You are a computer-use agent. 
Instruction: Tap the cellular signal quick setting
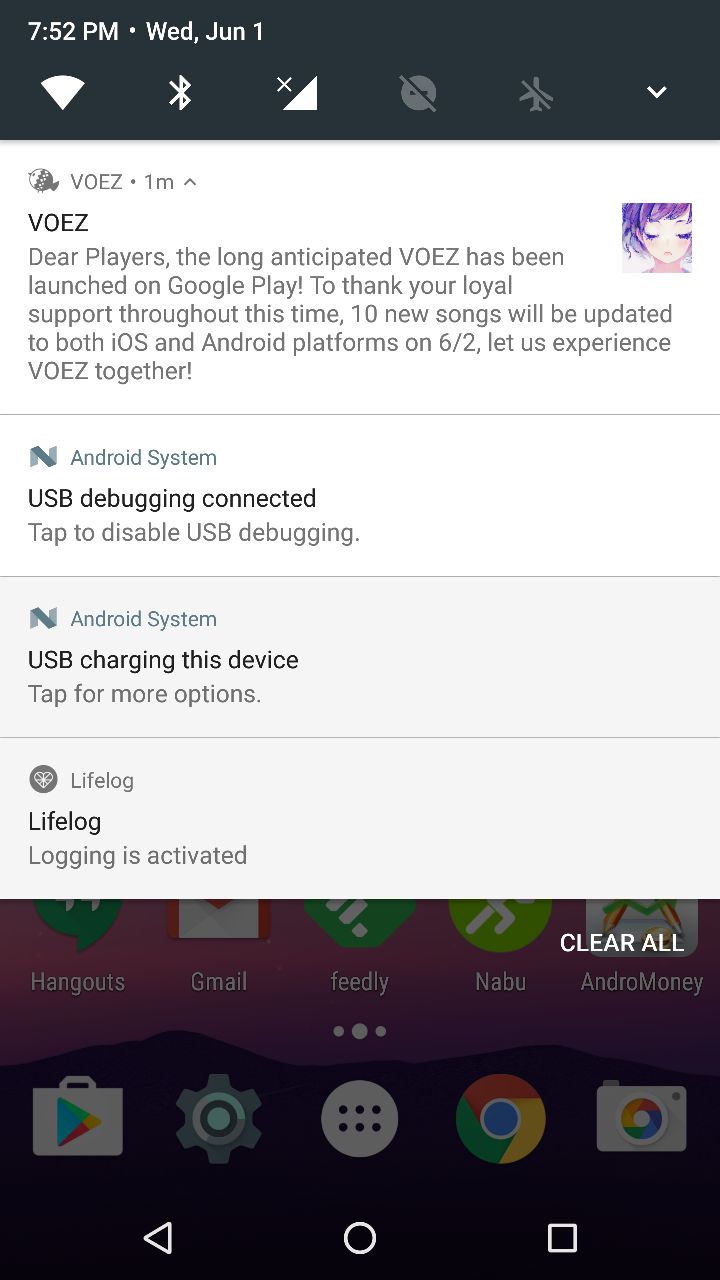(298, 93)
